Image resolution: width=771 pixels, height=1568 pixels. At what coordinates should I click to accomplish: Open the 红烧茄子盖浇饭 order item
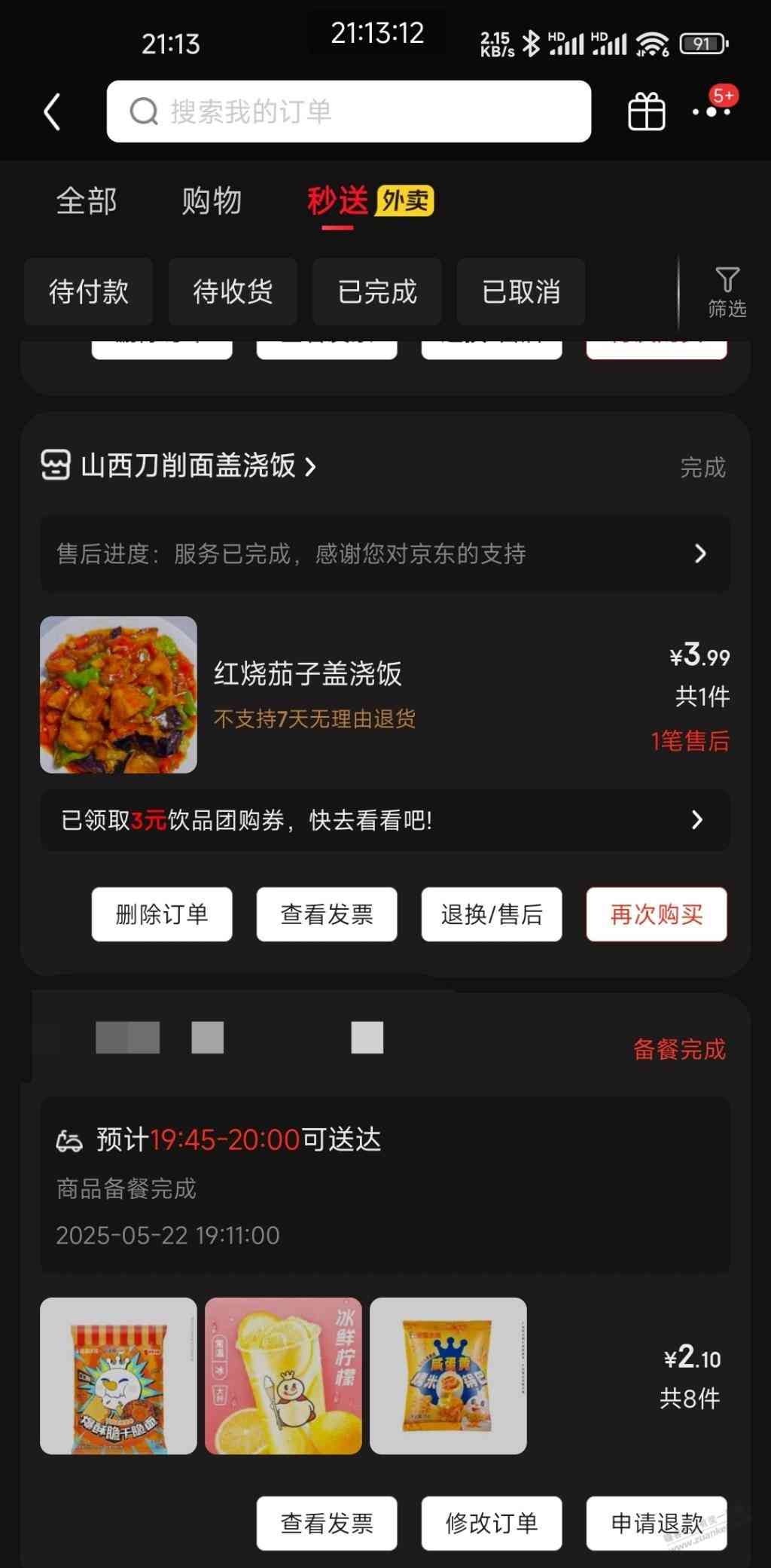(307, 673)
